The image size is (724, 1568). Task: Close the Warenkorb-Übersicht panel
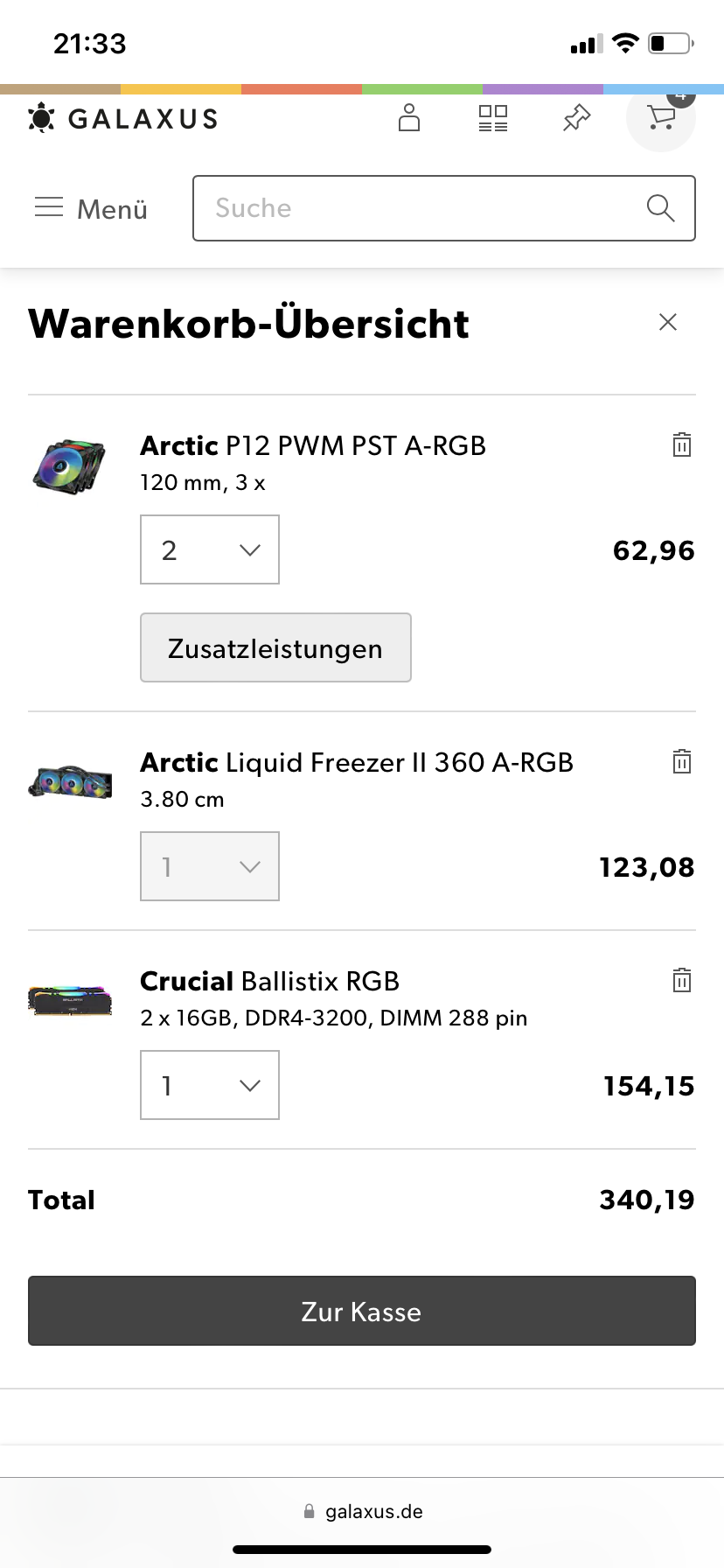(x=668, y=322)
